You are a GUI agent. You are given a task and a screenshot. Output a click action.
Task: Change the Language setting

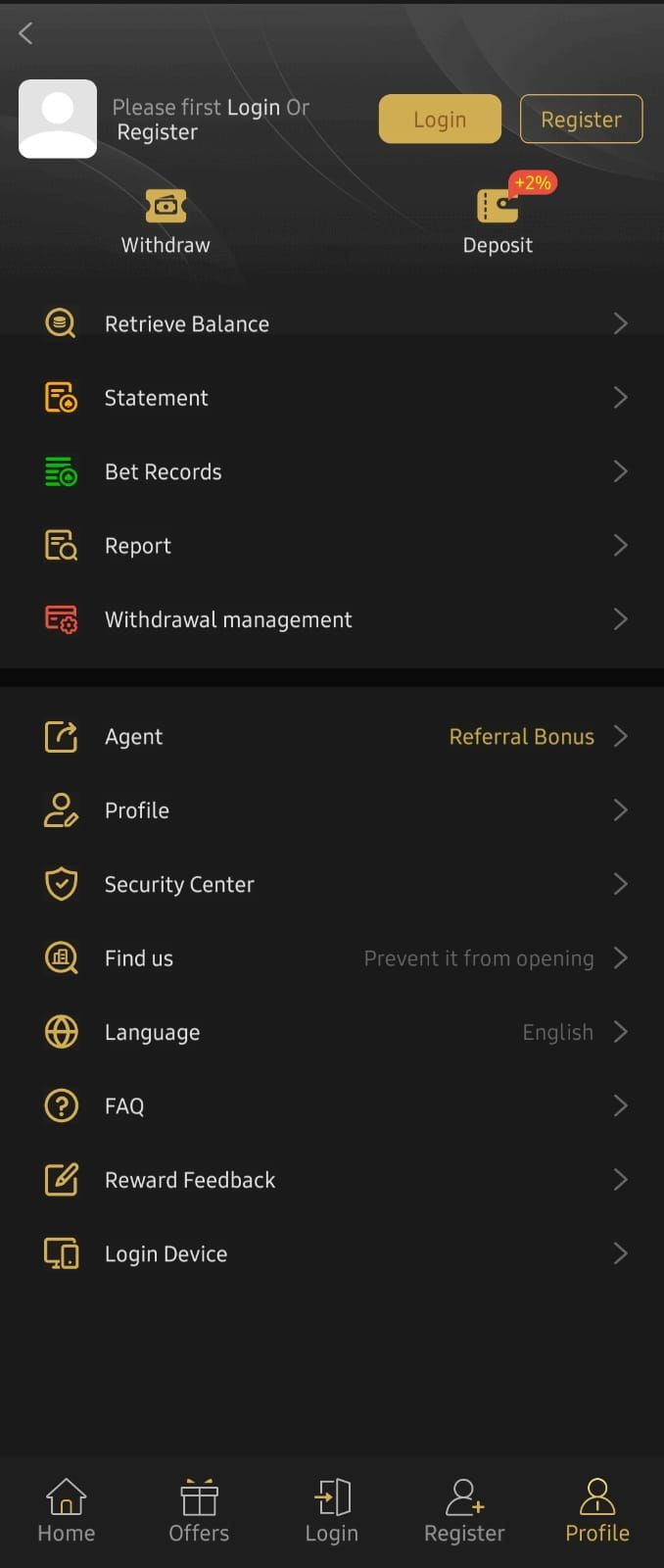(332, 1032)
